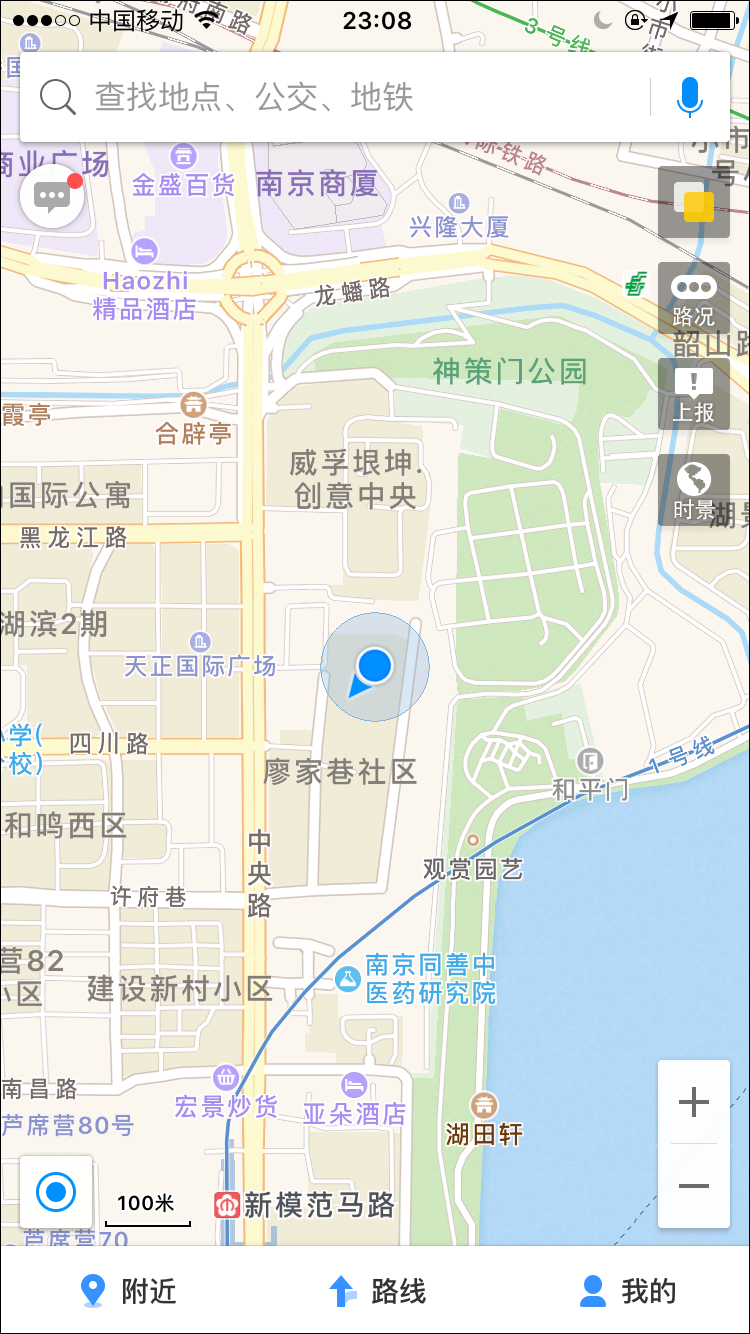The width and height of the screenshot is (750, 1334).
Task: Tap the 亚朵酒店 hotel marker
Action: pyautogui.click(x=355, y=1086)
